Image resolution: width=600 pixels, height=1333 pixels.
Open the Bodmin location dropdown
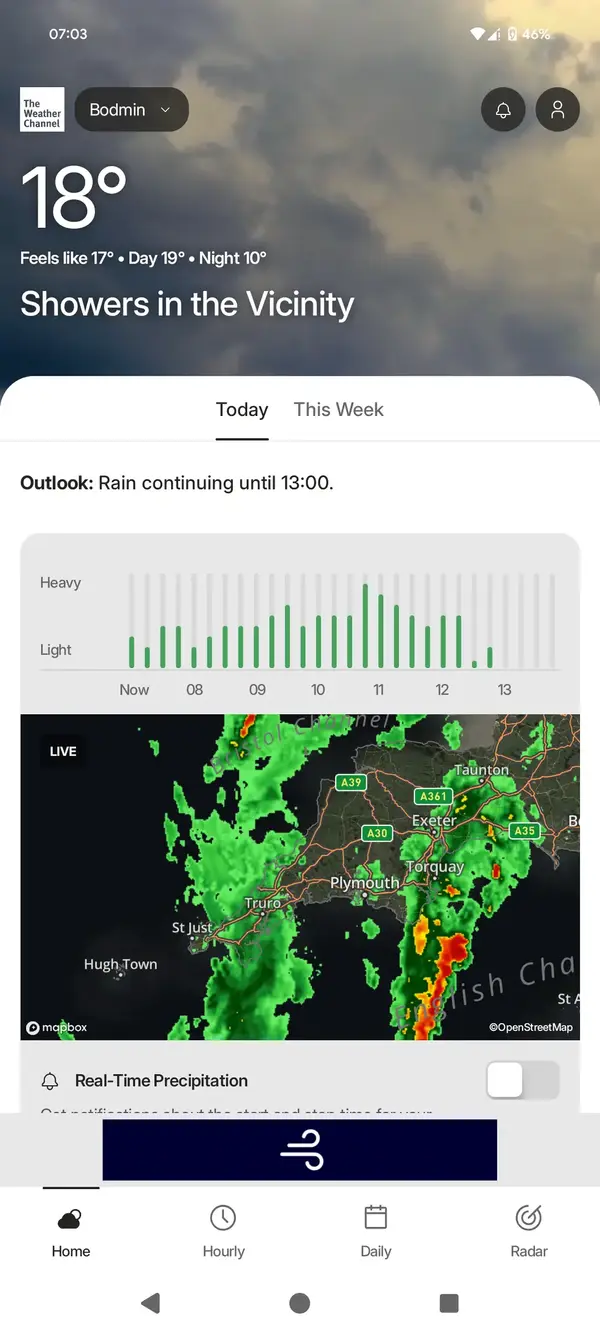coord(131,110)
